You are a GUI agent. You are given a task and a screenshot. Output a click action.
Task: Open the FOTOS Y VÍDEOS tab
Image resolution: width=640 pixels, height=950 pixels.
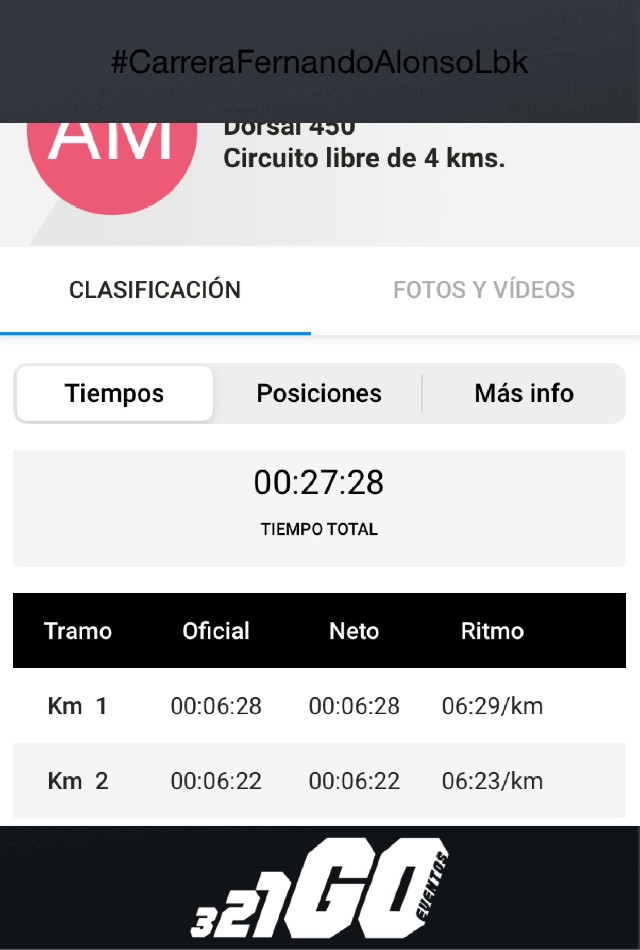[x=484, y=290]
